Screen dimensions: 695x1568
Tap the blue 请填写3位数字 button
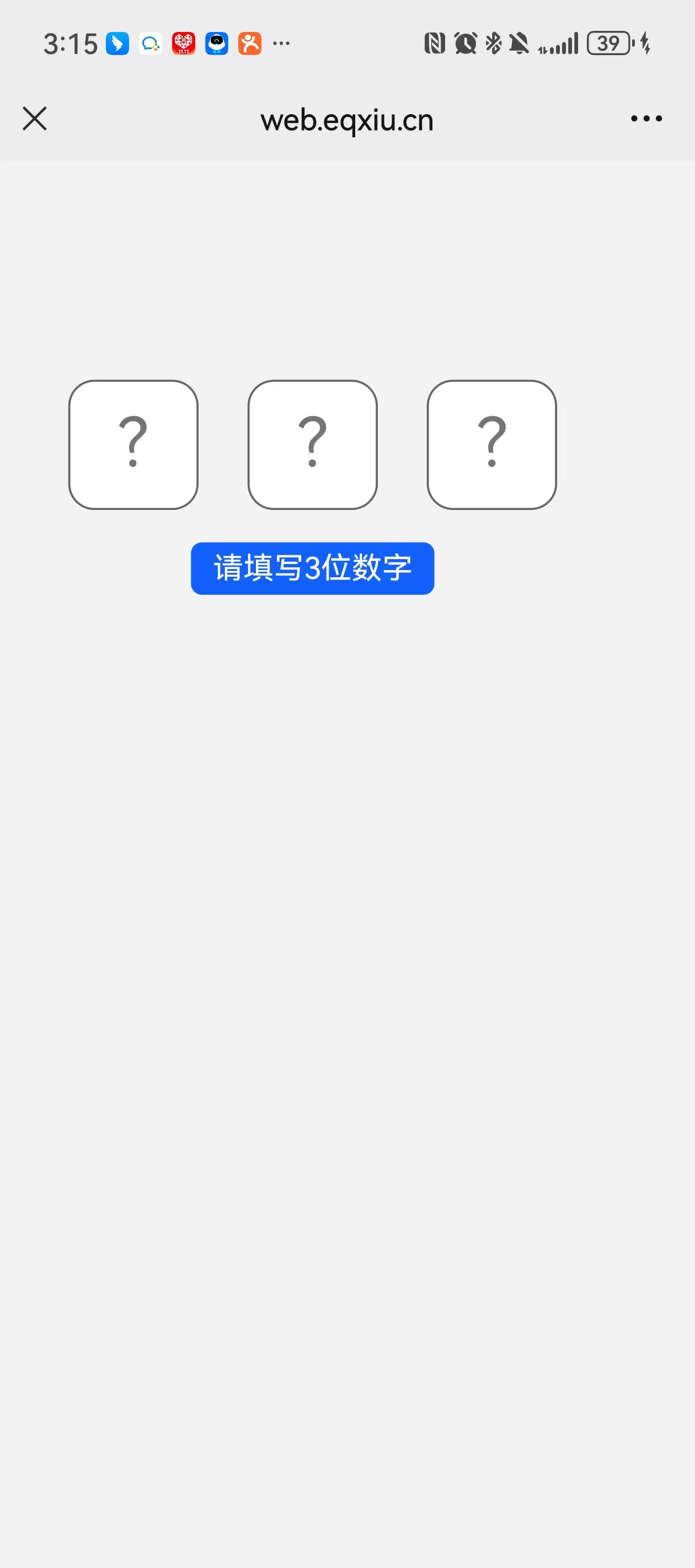pyautogui.click(x=313, y=568)
